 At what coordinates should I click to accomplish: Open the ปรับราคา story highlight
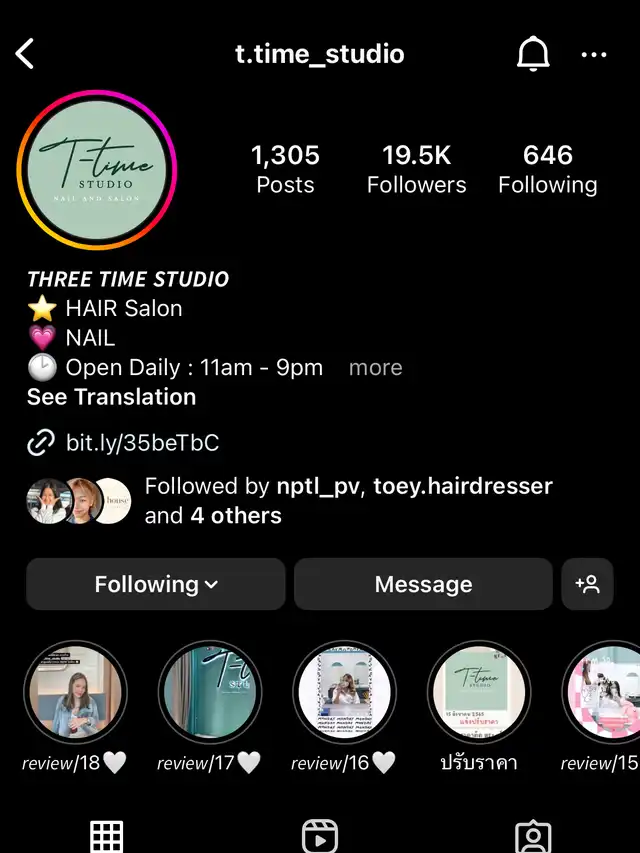(x=479, y=692)
